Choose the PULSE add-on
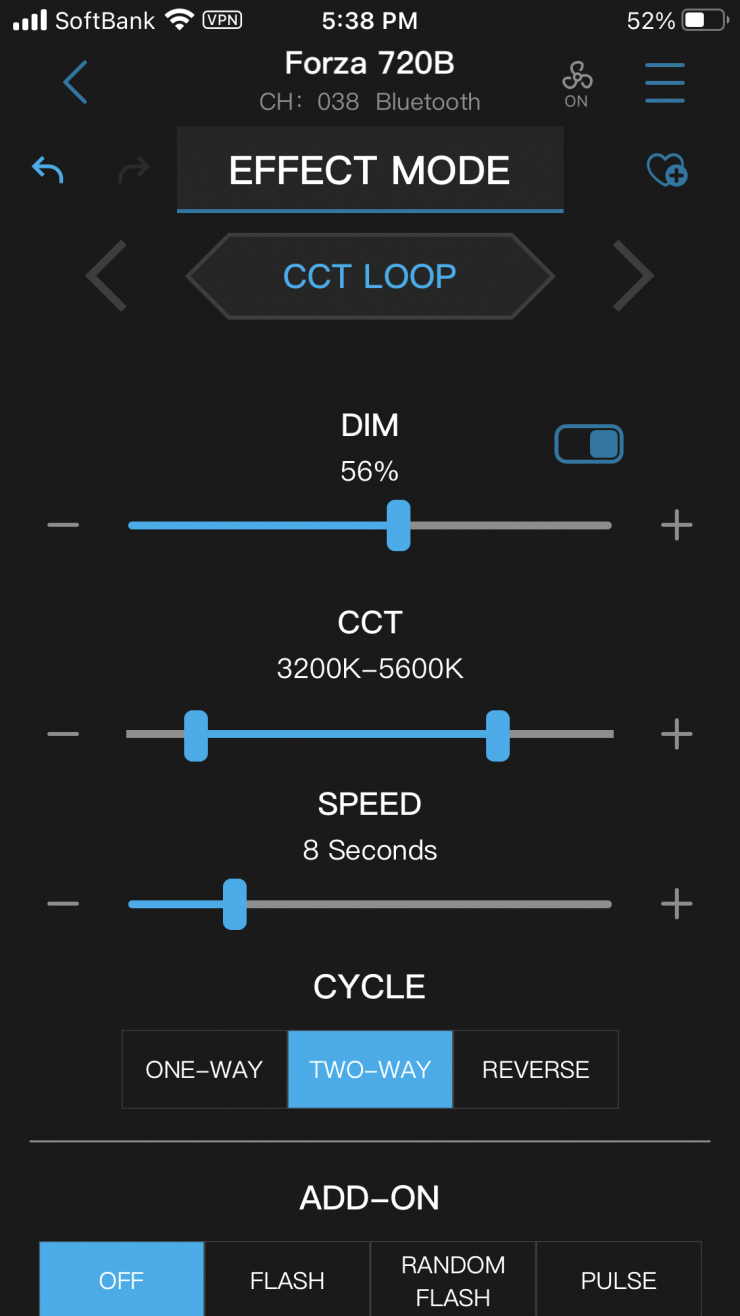The height and width of the screenshot is (1316, 740). coord(619,1281)
